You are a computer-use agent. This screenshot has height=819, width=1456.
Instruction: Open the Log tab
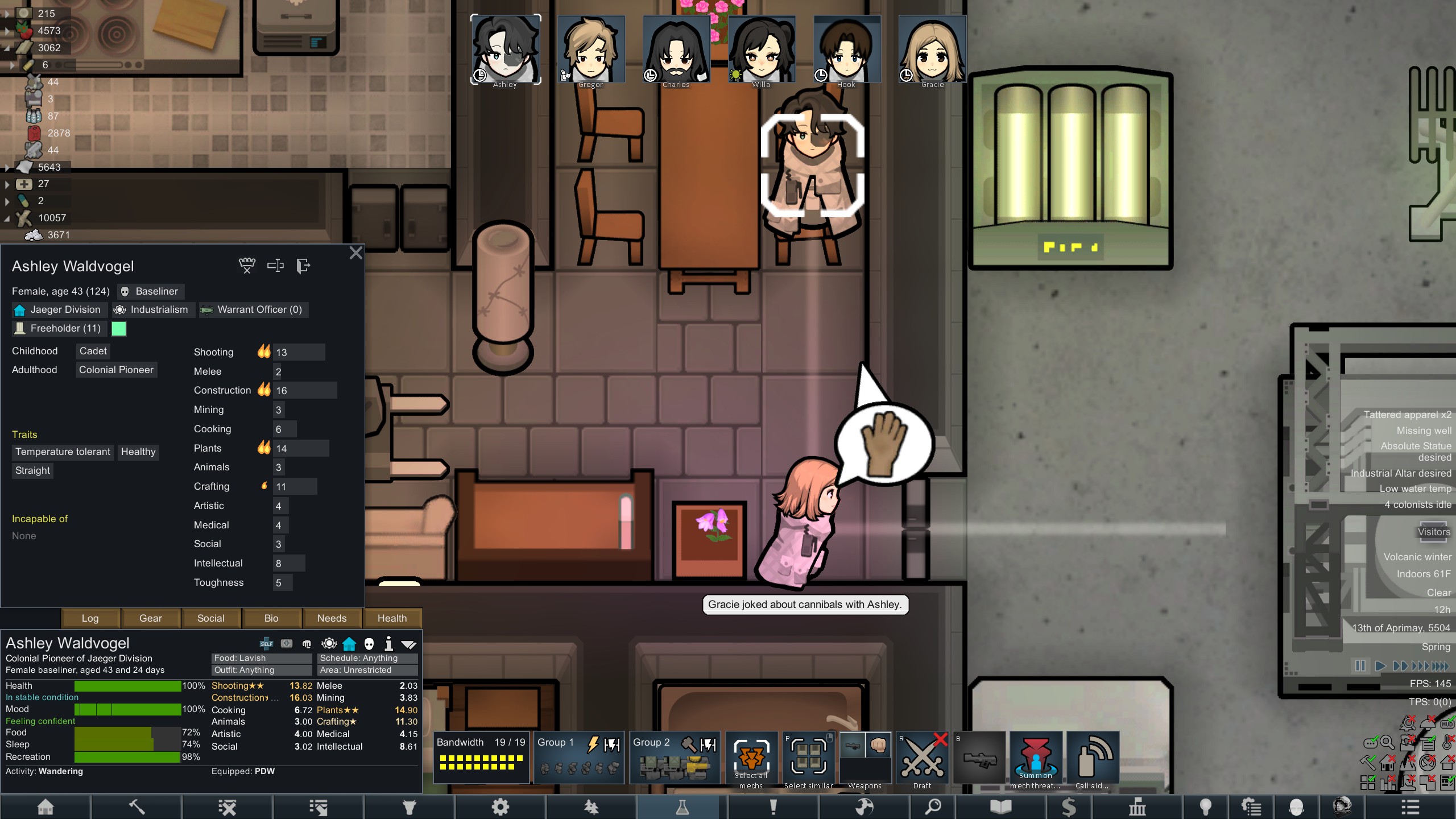click(90, 618)
